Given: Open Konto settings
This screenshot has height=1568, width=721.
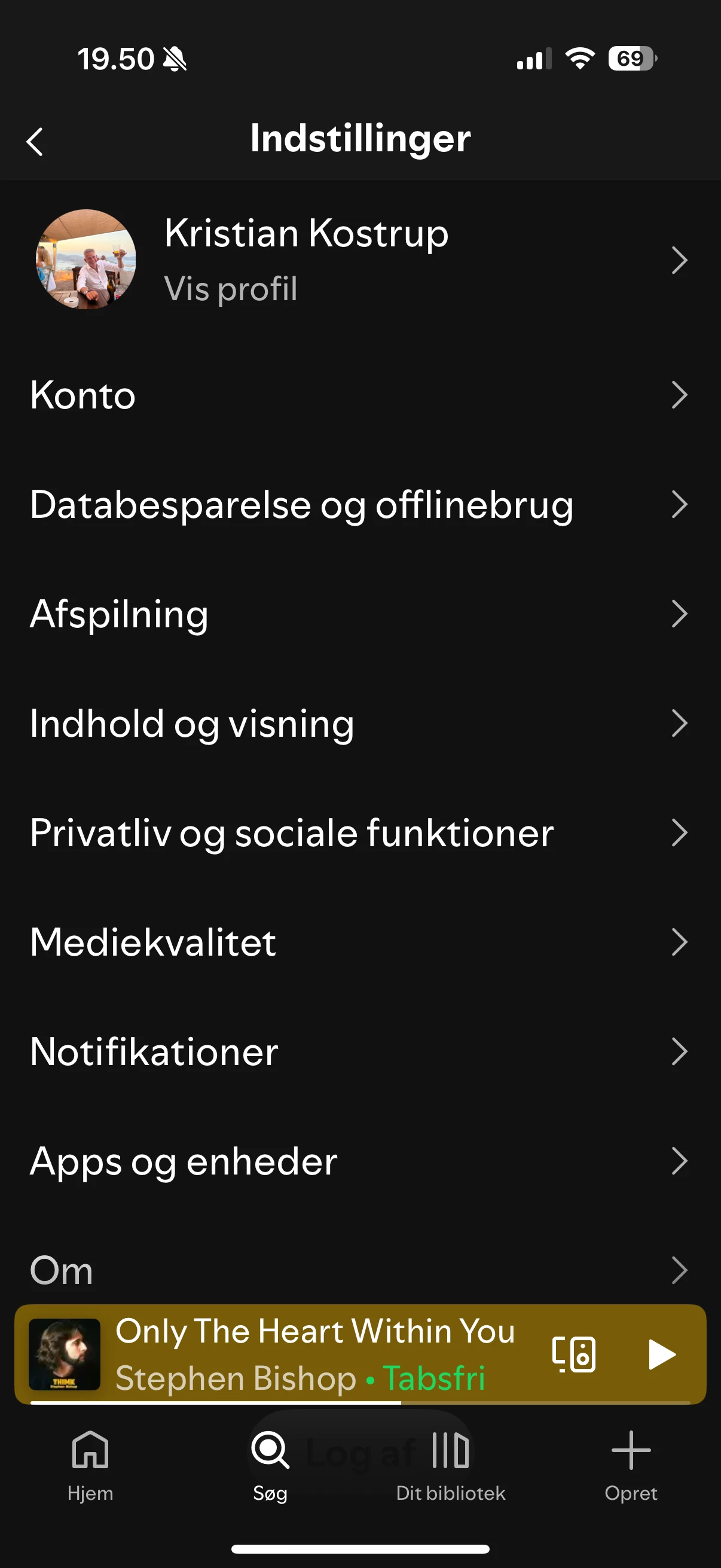Looking at the screenshot, I should [x=359, y=395].
